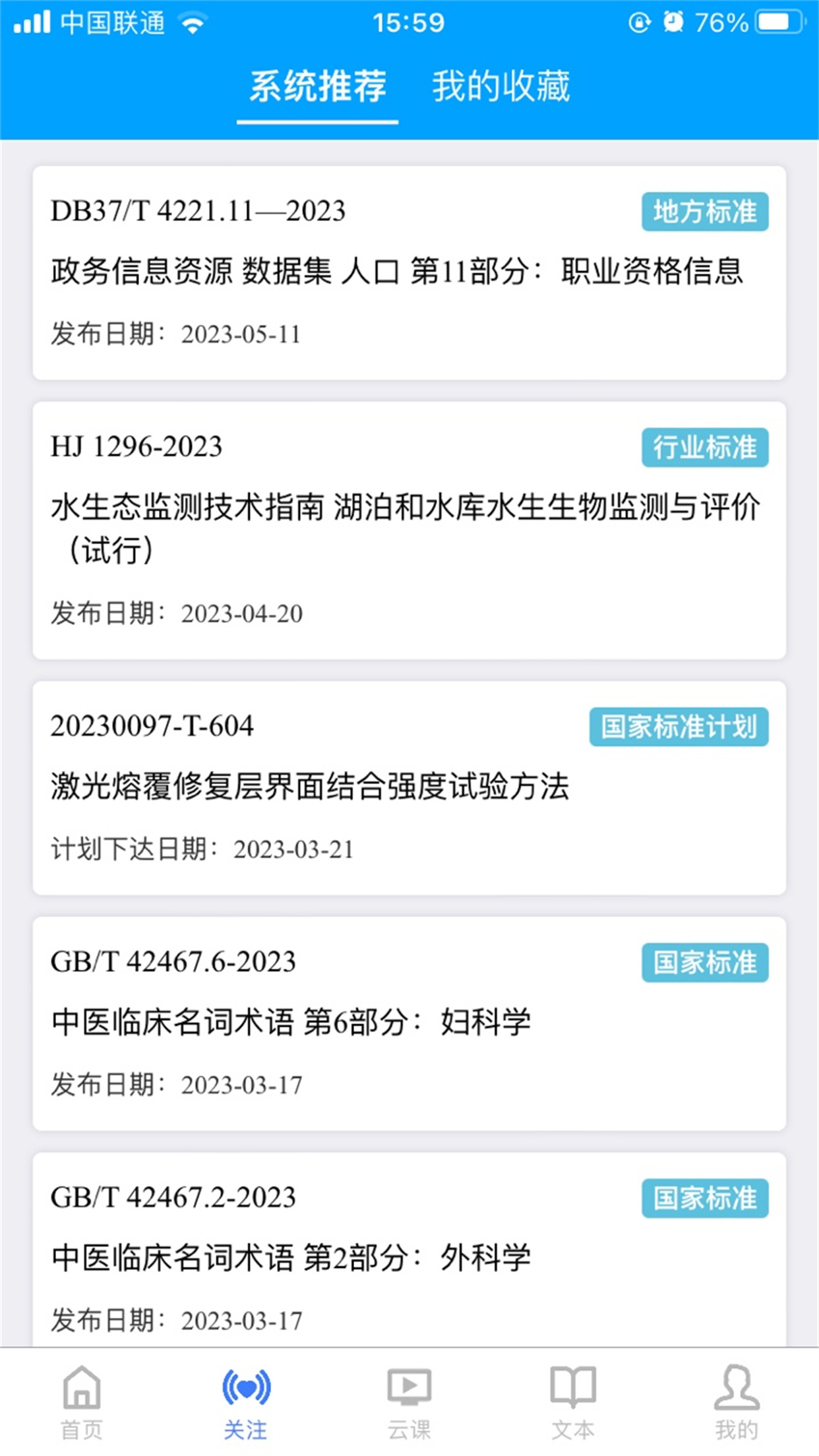The image size is (819, 1456).
Task: Tap the 行业标准 label badge
Action: click(705, 448)
